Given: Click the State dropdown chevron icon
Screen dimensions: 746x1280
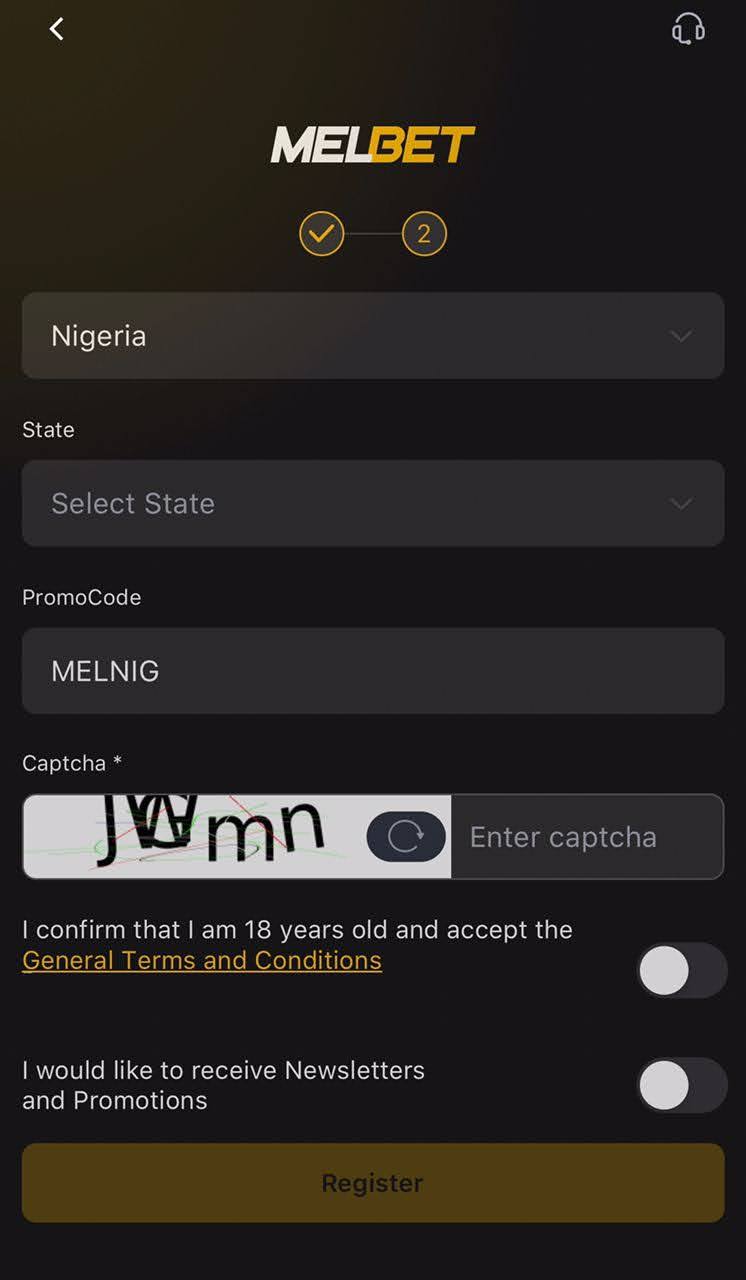Looking at the screenshot, I should click(681, 504).
